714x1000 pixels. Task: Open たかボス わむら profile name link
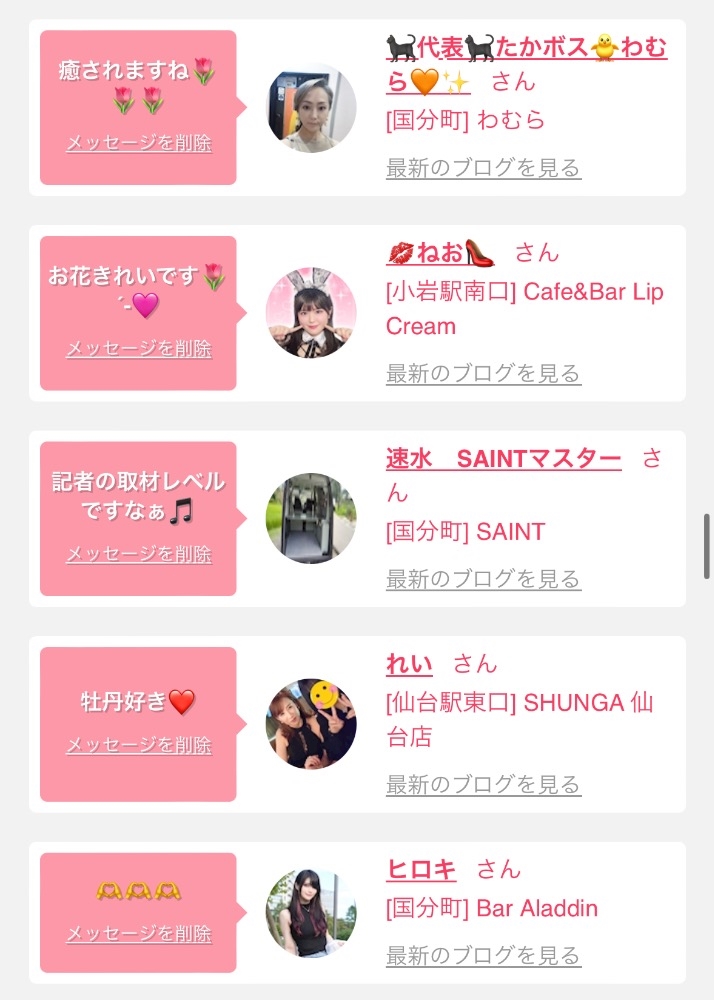pos(526,50)
